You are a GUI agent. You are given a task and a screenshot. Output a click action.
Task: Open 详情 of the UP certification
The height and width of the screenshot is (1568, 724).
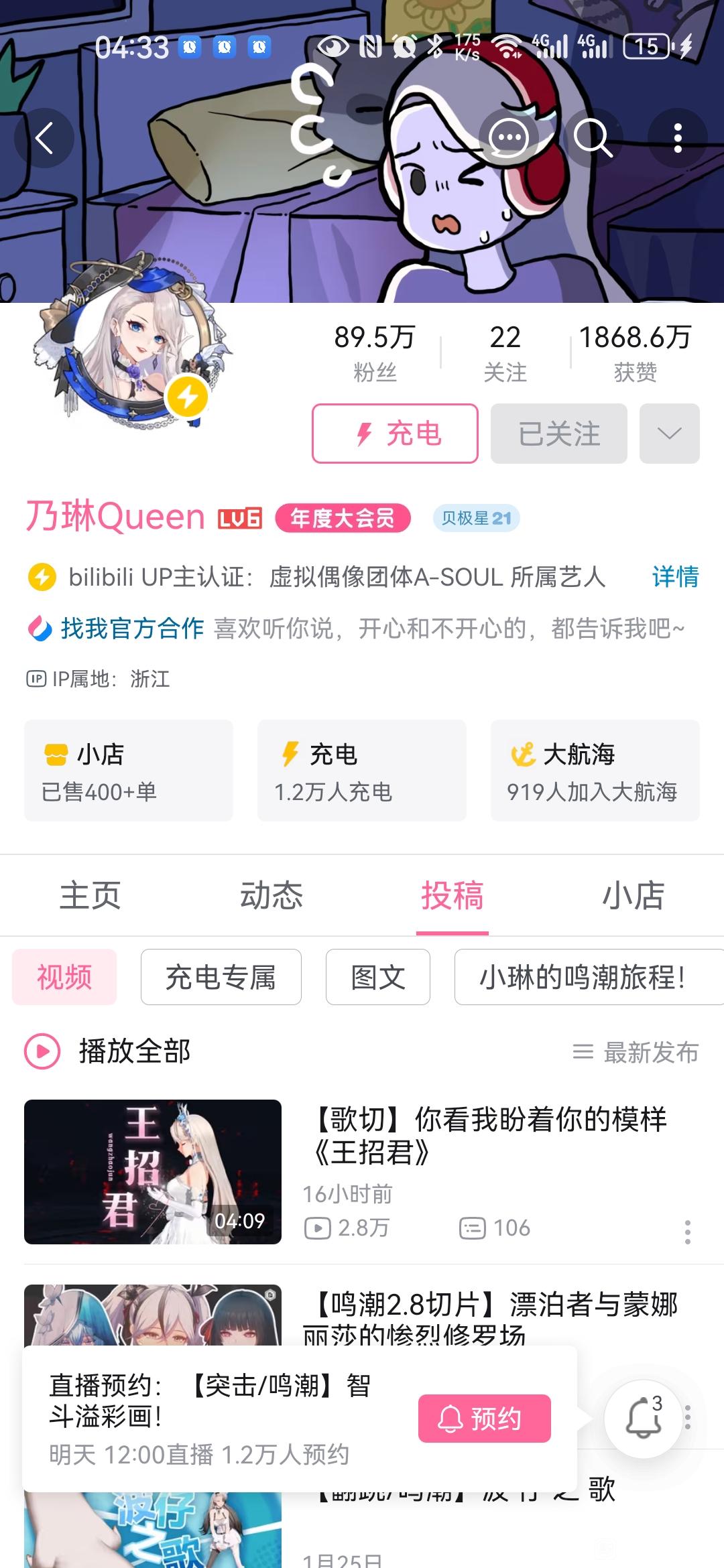click(x=674, y=577)
